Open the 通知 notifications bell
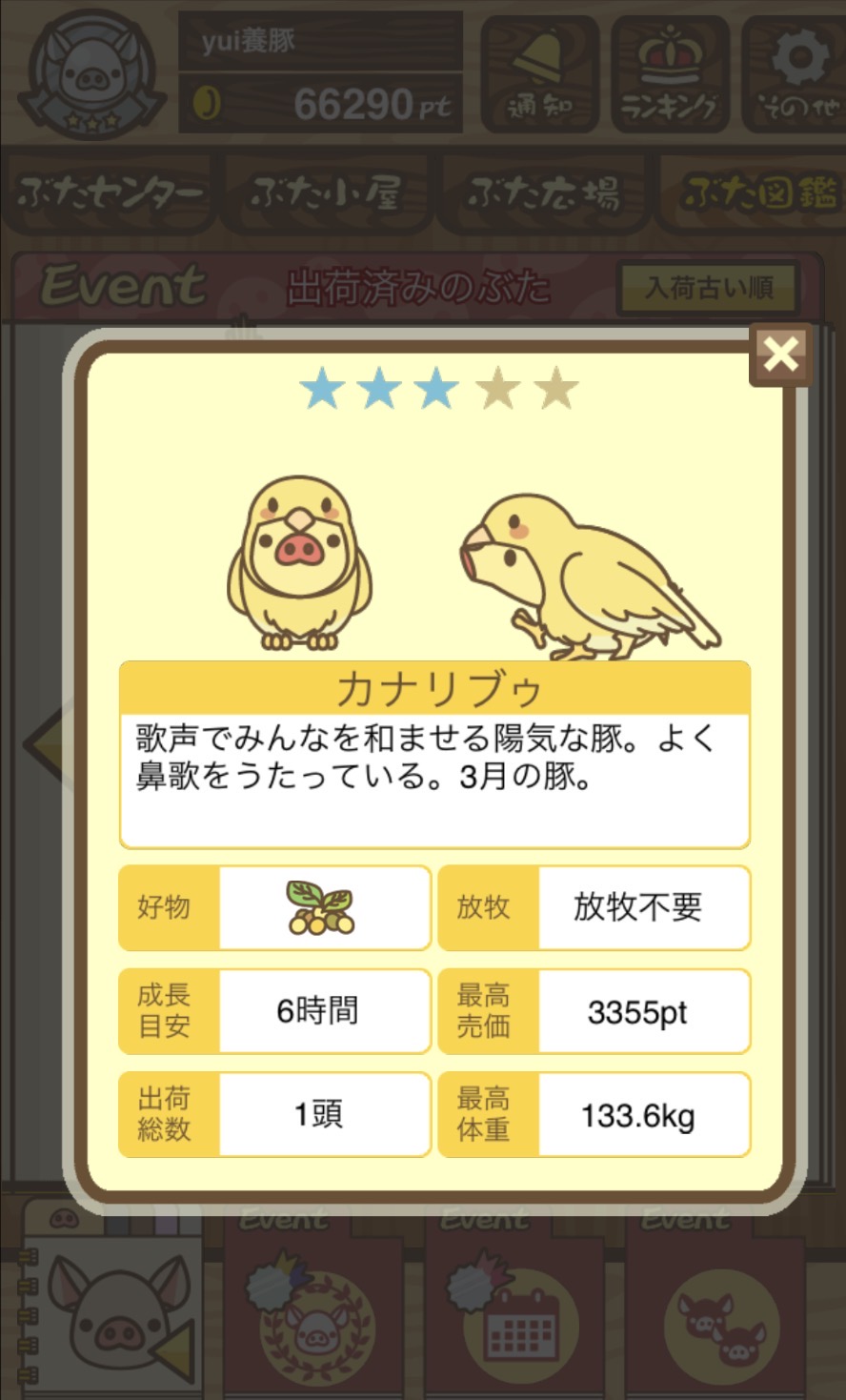Image resolution: width=846 pixels, height=1400 pixels. click(540, 74)
